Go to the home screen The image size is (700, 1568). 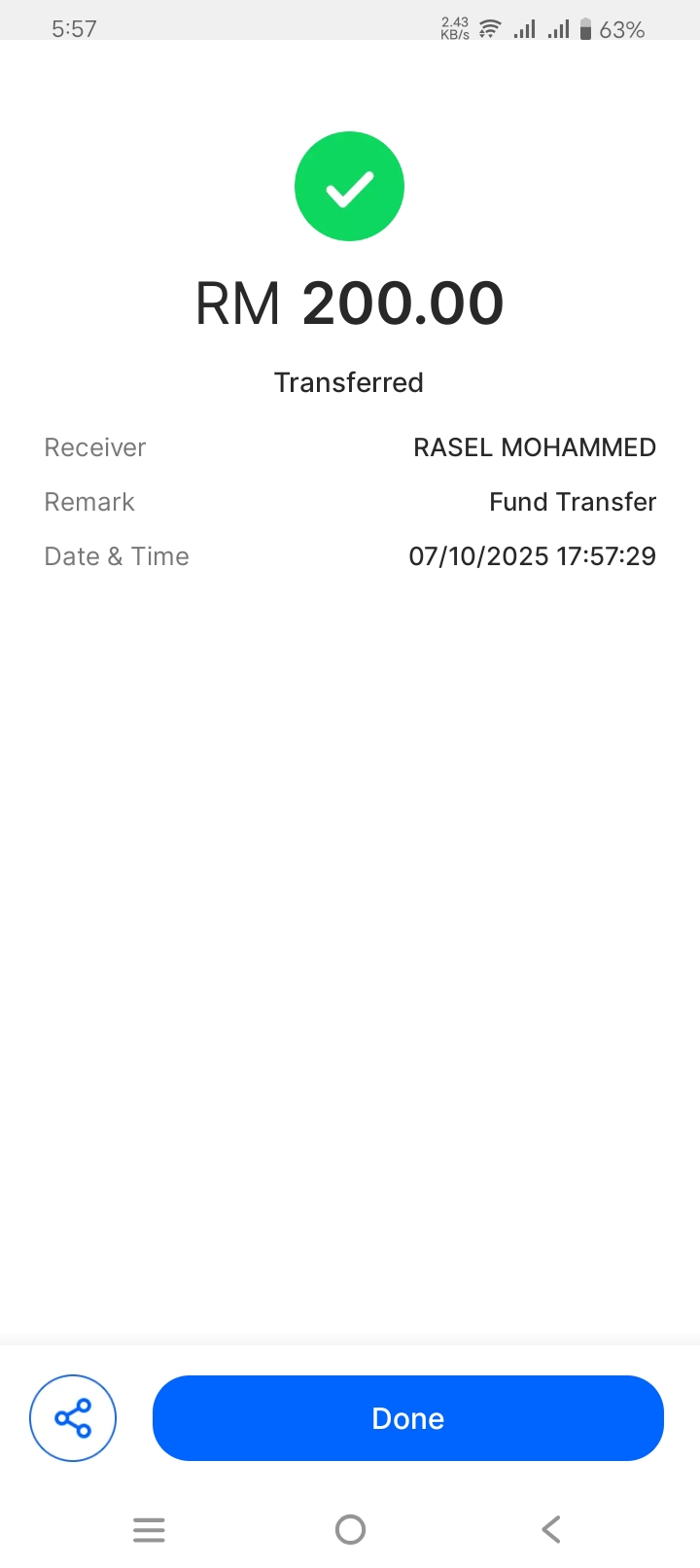pos(350,1529)
